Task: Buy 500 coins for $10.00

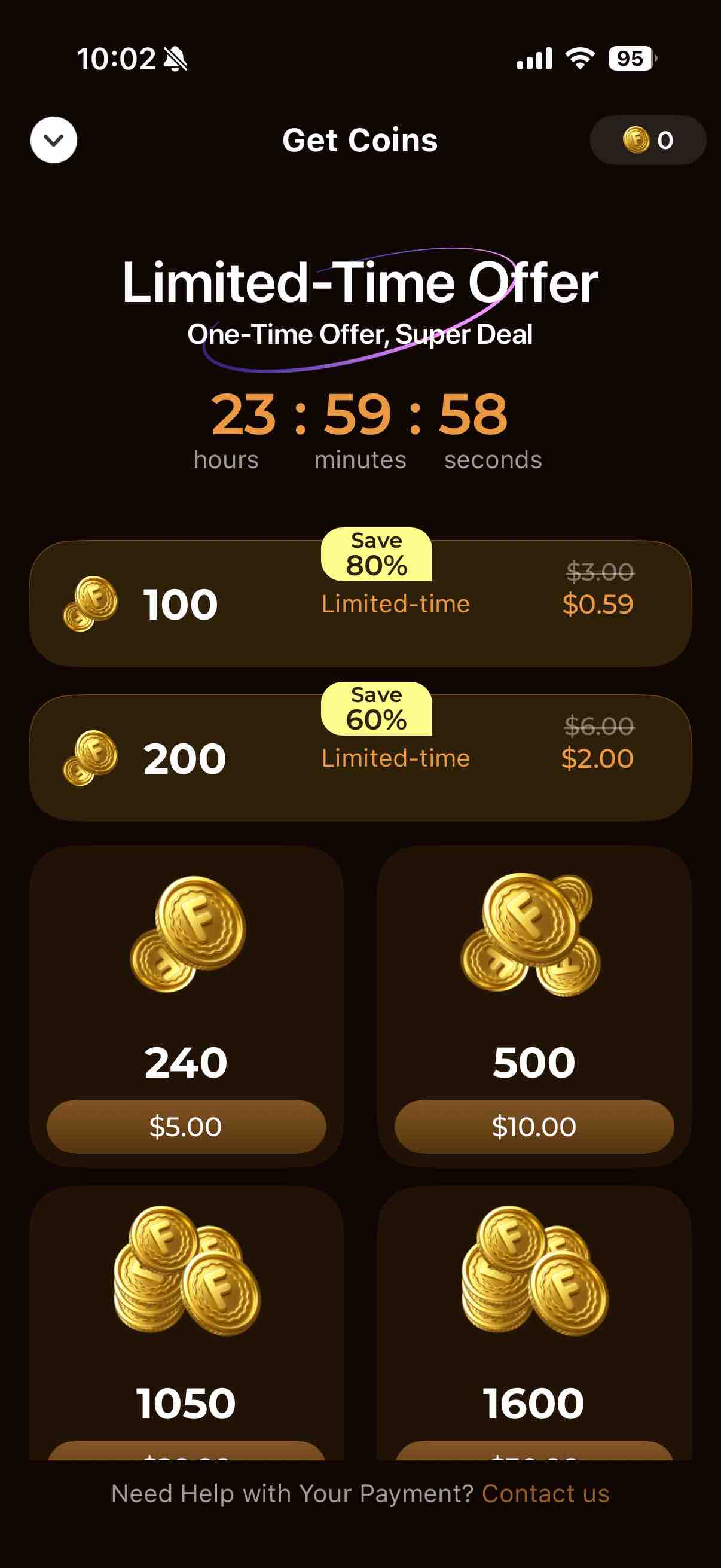Action: (x=534, y=1126)
